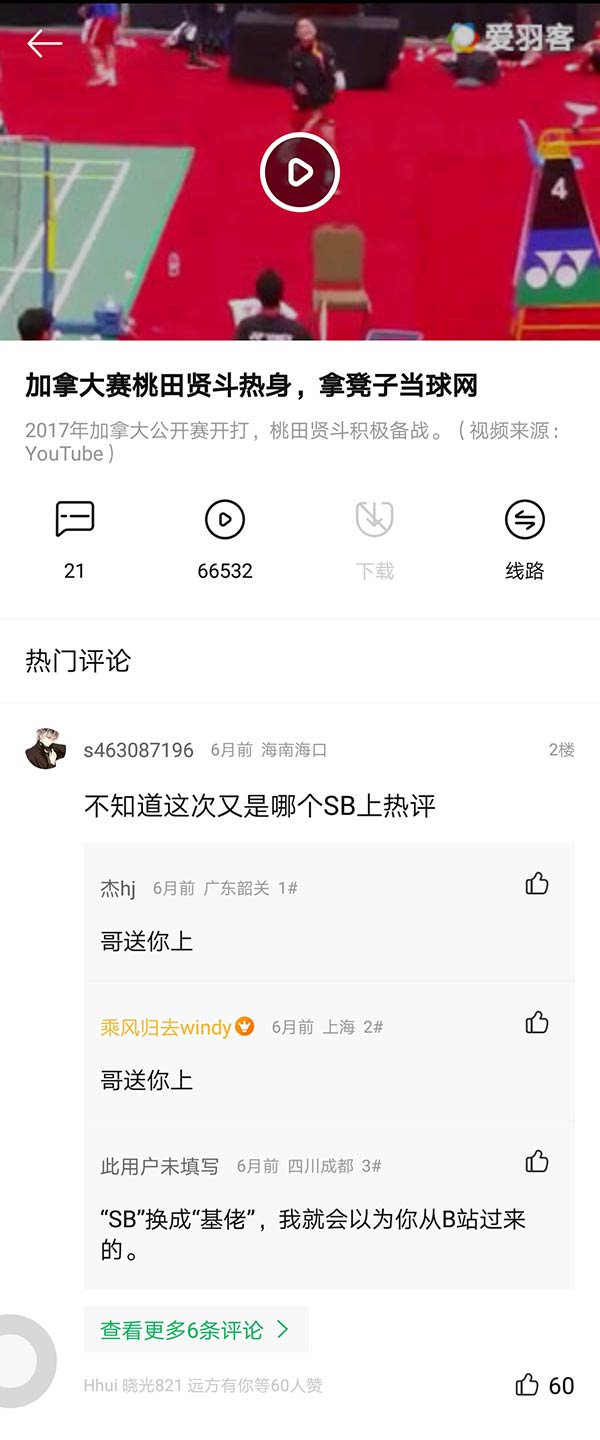
Task: Expand 查看更多6条评论 to see more replies
Action: coord(195,1329)
